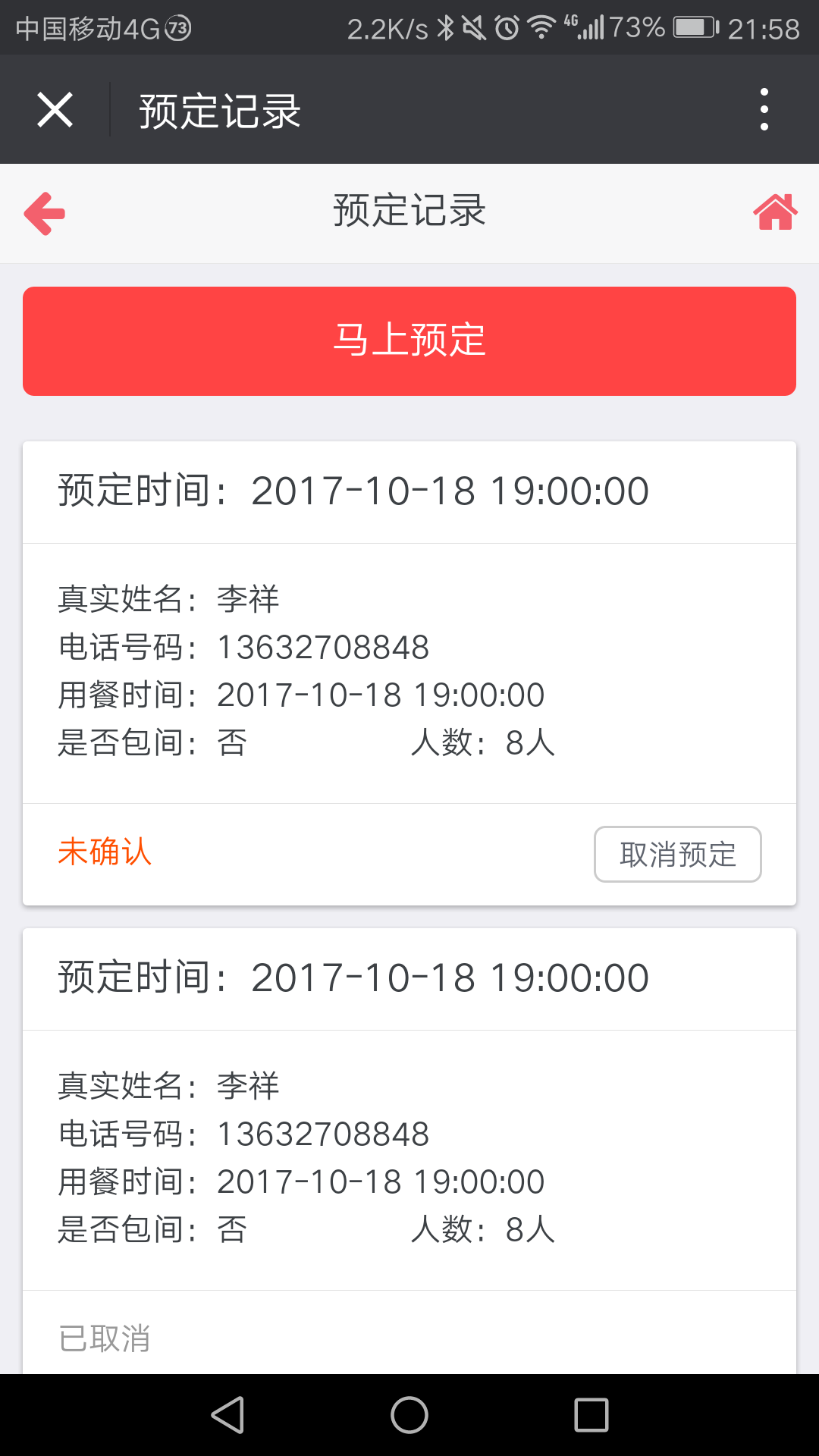Open the three-dot overflow menu
Image resolution: width=819 pixels, height=1456 pixels.
click(x=764, y=110)
